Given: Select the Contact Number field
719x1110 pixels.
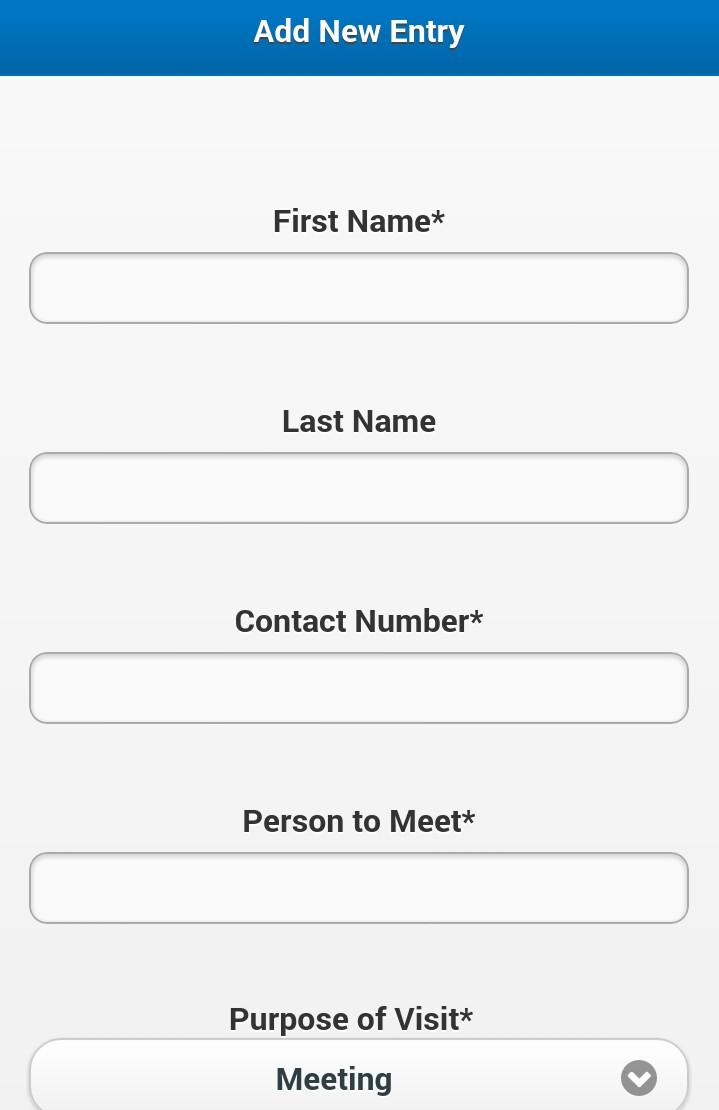Looking at the screenshot, I should (x=359, y=688).
